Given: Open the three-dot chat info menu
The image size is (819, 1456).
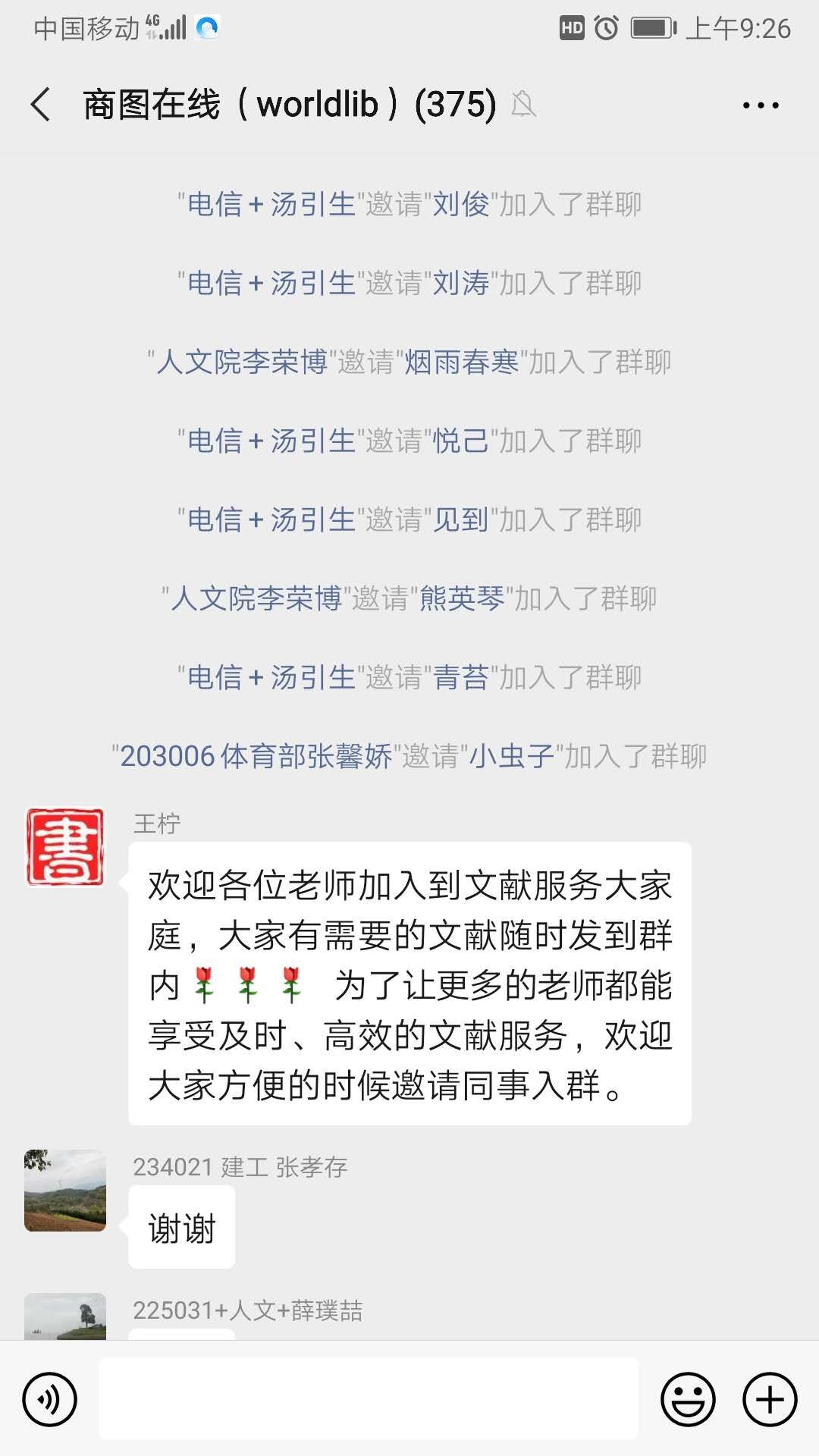Looking at the screenshot, I should [760, 105].
